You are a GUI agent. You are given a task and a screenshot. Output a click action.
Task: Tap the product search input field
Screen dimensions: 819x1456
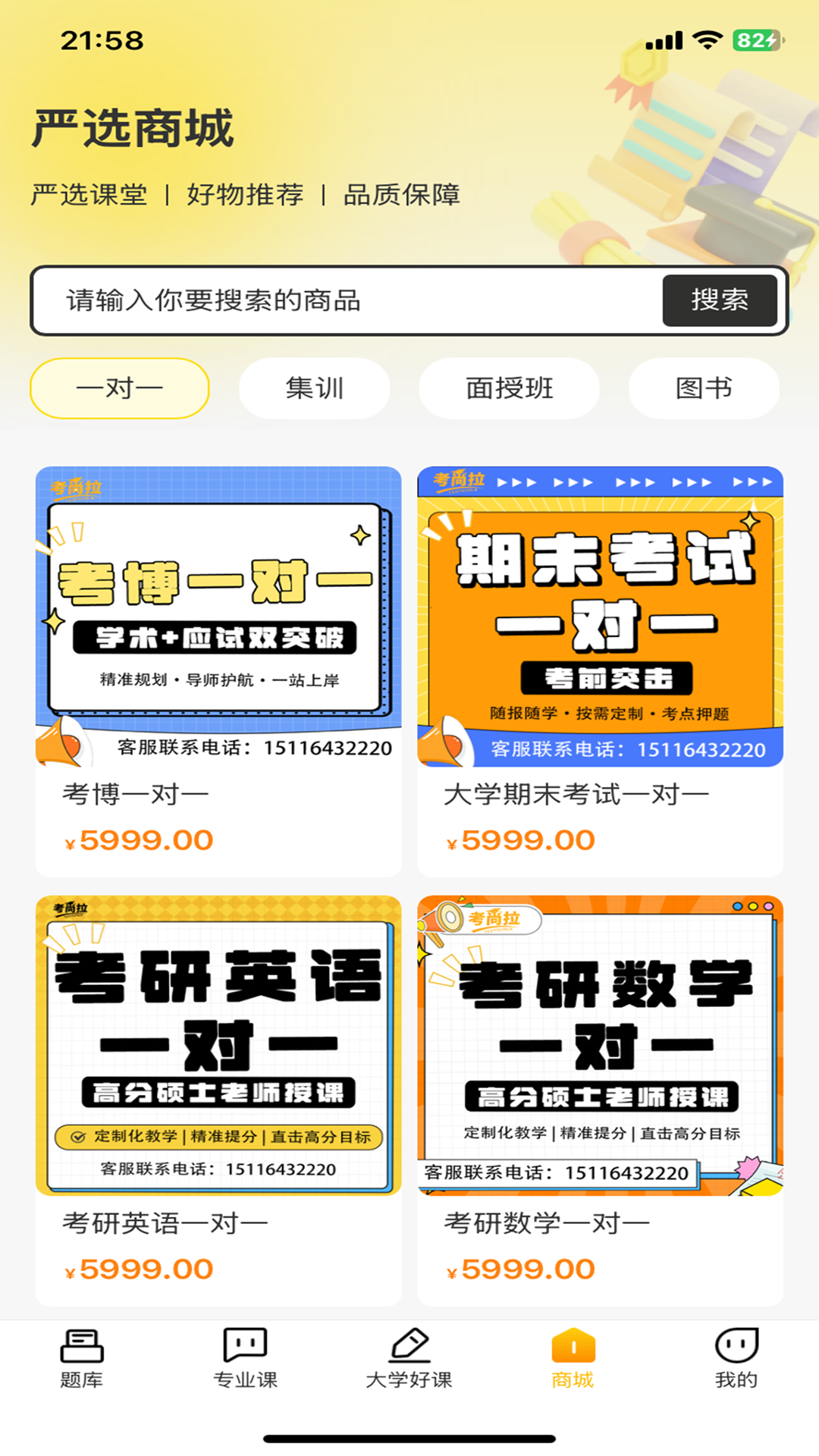(x=349, y=300)
